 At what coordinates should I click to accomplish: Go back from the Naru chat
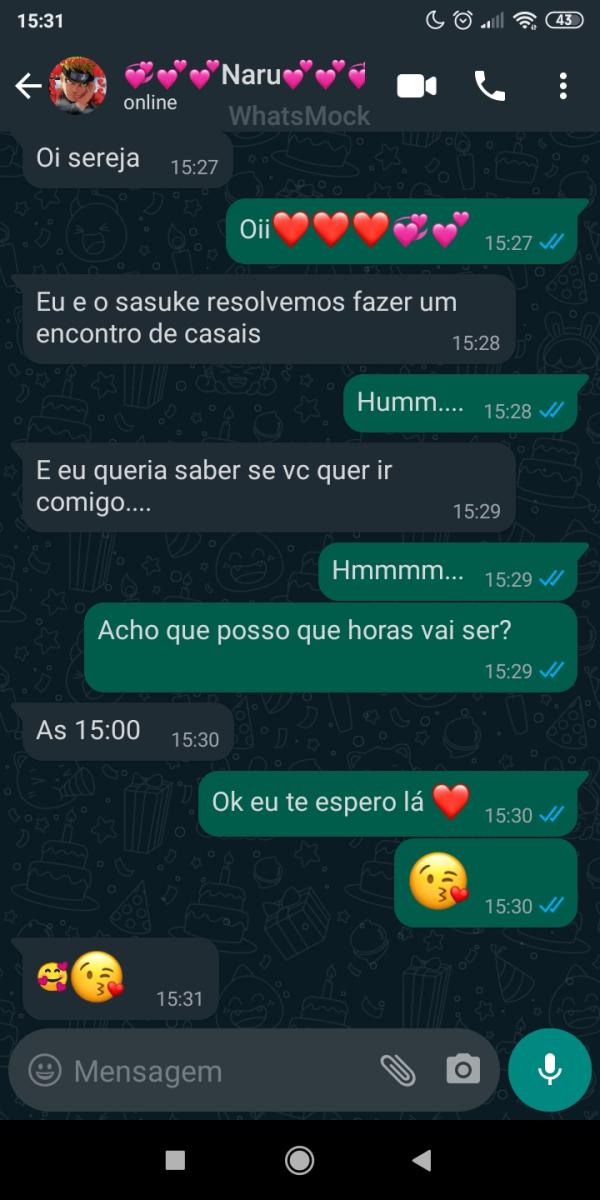tap(28, 86)
